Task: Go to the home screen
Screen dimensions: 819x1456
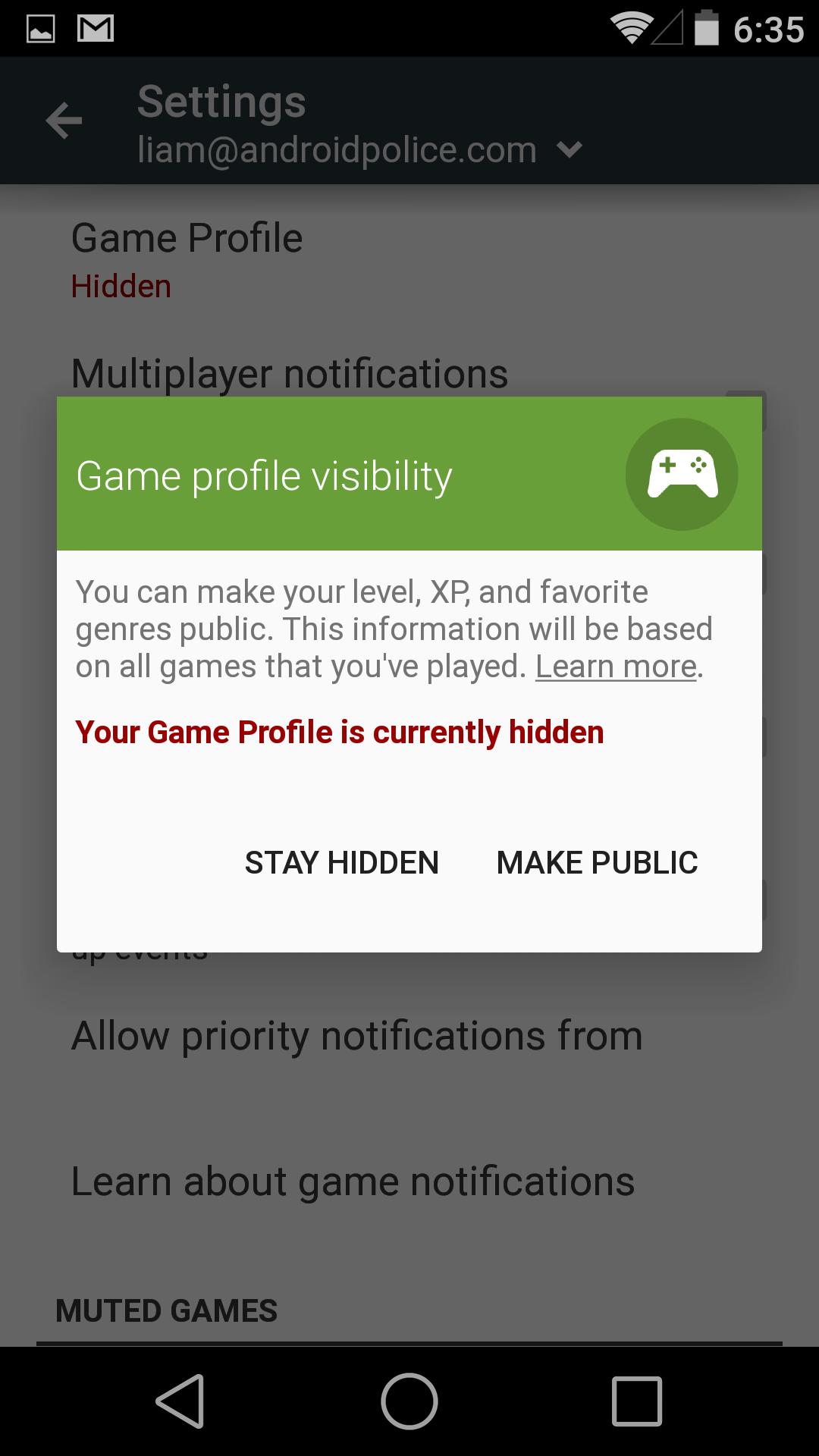Action: click(x=409, y=1401)
